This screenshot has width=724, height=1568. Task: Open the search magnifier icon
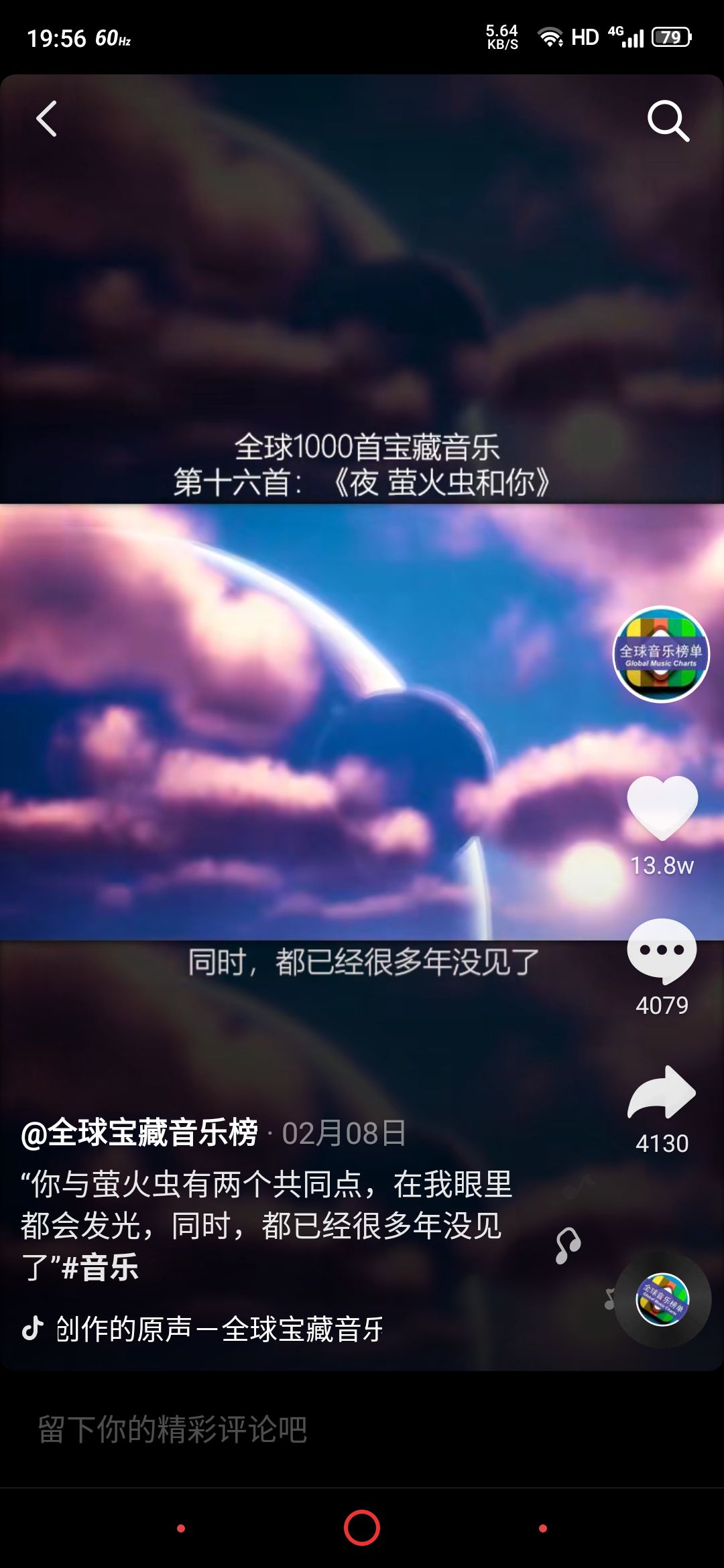pyautogui.click(x=668, y=121)
